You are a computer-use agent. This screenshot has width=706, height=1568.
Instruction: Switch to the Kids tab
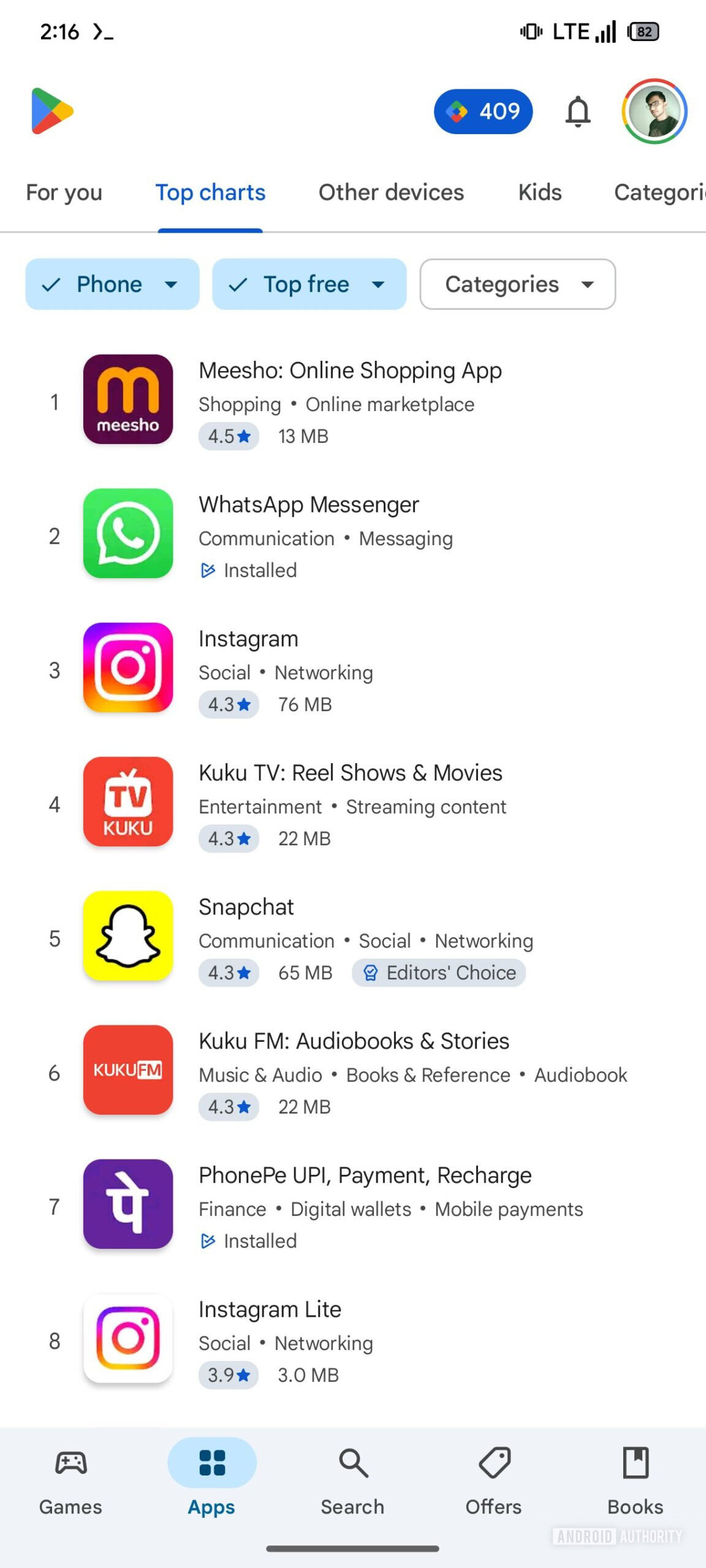[x=539, y=192]
